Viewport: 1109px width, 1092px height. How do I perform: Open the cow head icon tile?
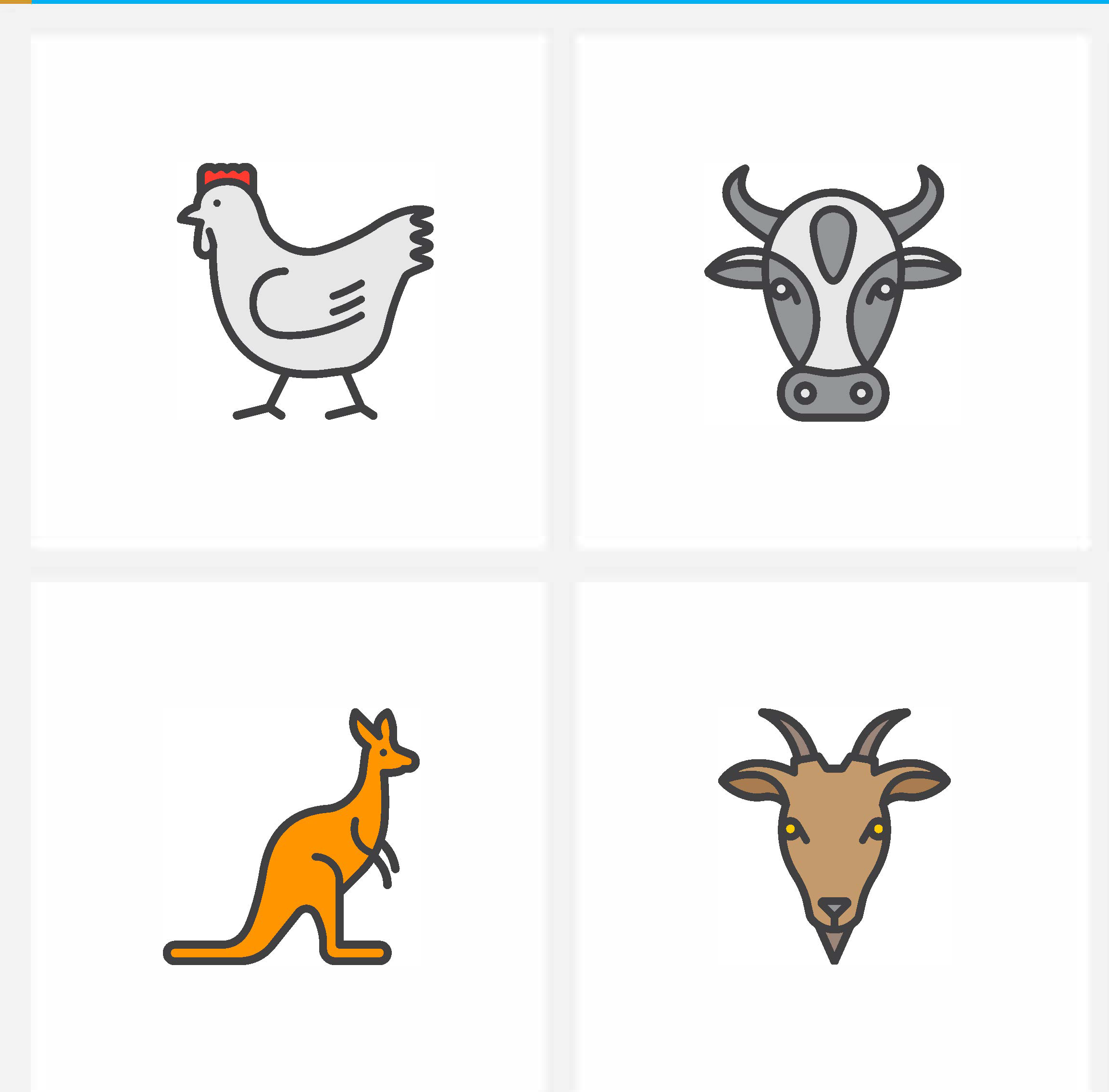pyautogui.click(x=832, y=291)
